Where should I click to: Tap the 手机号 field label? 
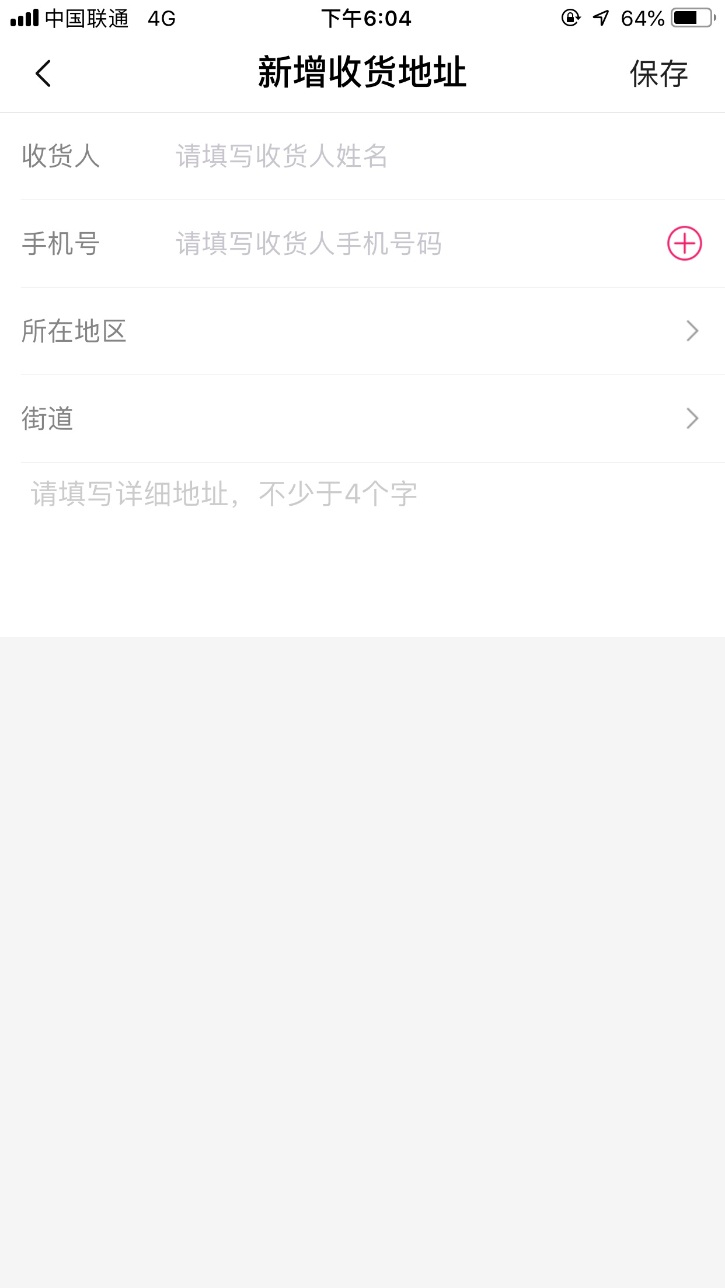[60, 243]
